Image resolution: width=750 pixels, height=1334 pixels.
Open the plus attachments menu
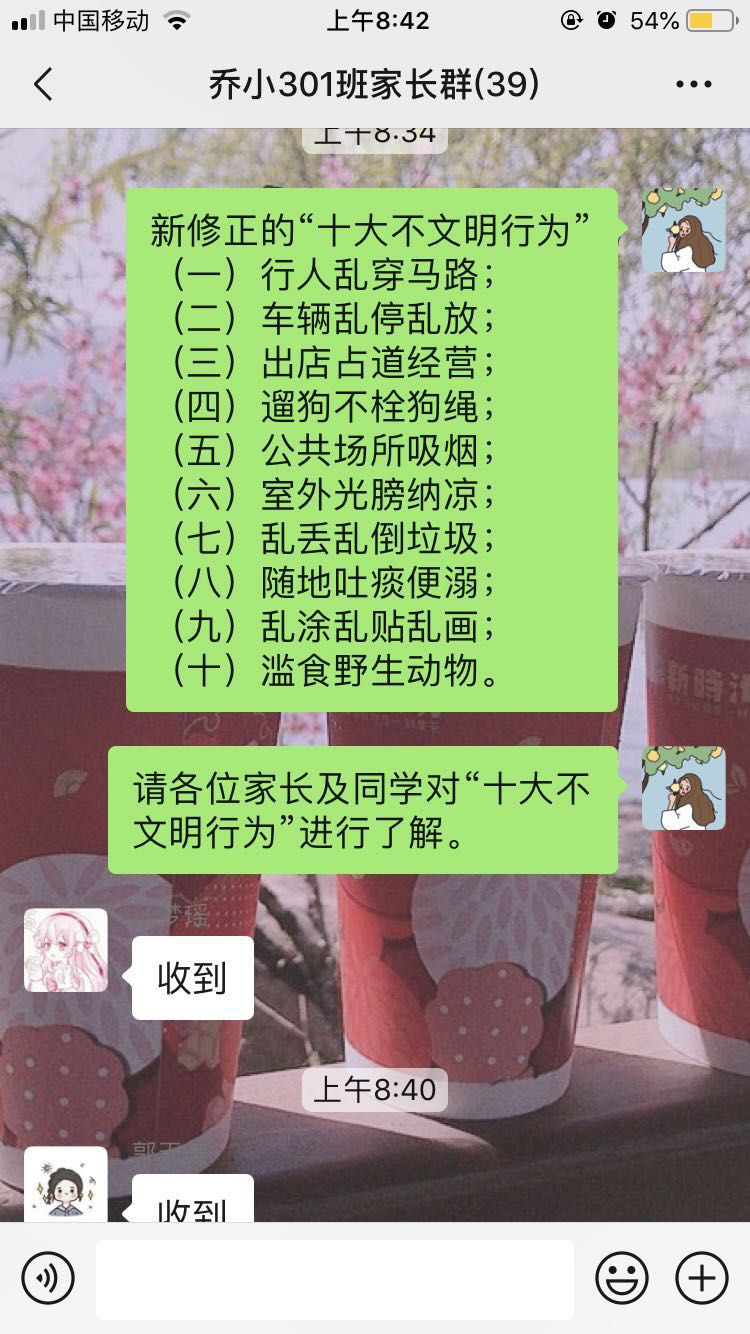[x=701, y=1278]
